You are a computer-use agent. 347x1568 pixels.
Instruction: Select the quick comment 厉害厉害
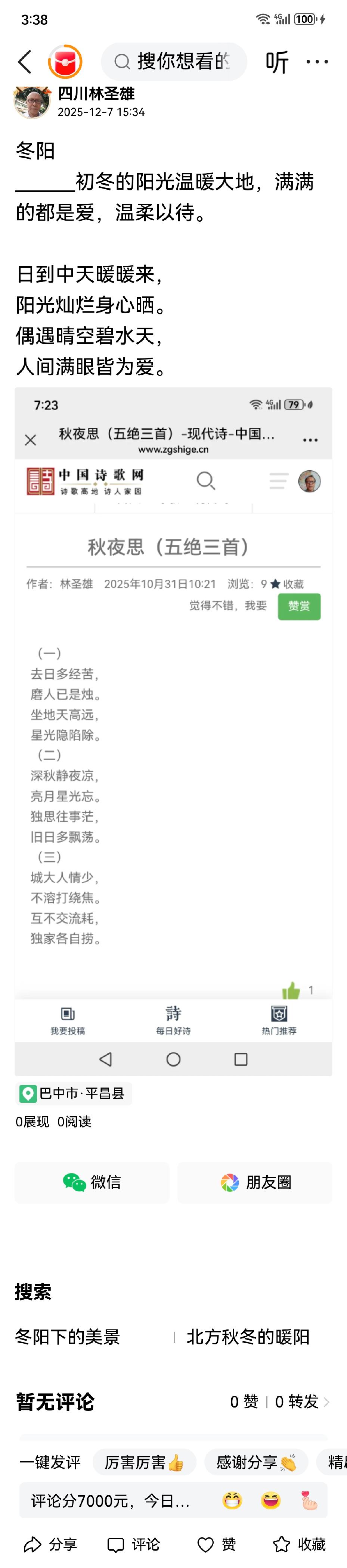(x=144, y=1462)
